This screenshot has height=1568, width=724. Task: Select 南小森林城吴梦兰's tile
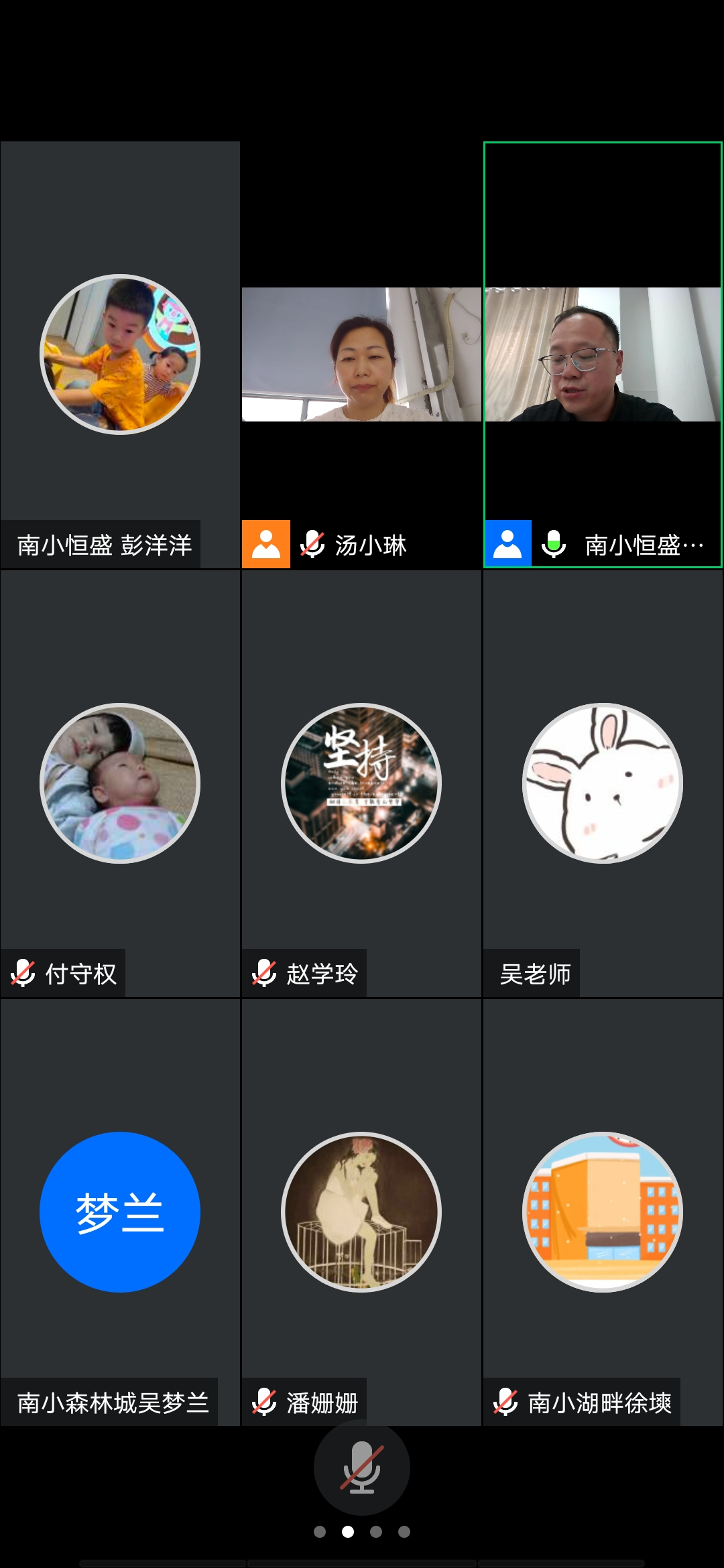tap(120, 1212)
